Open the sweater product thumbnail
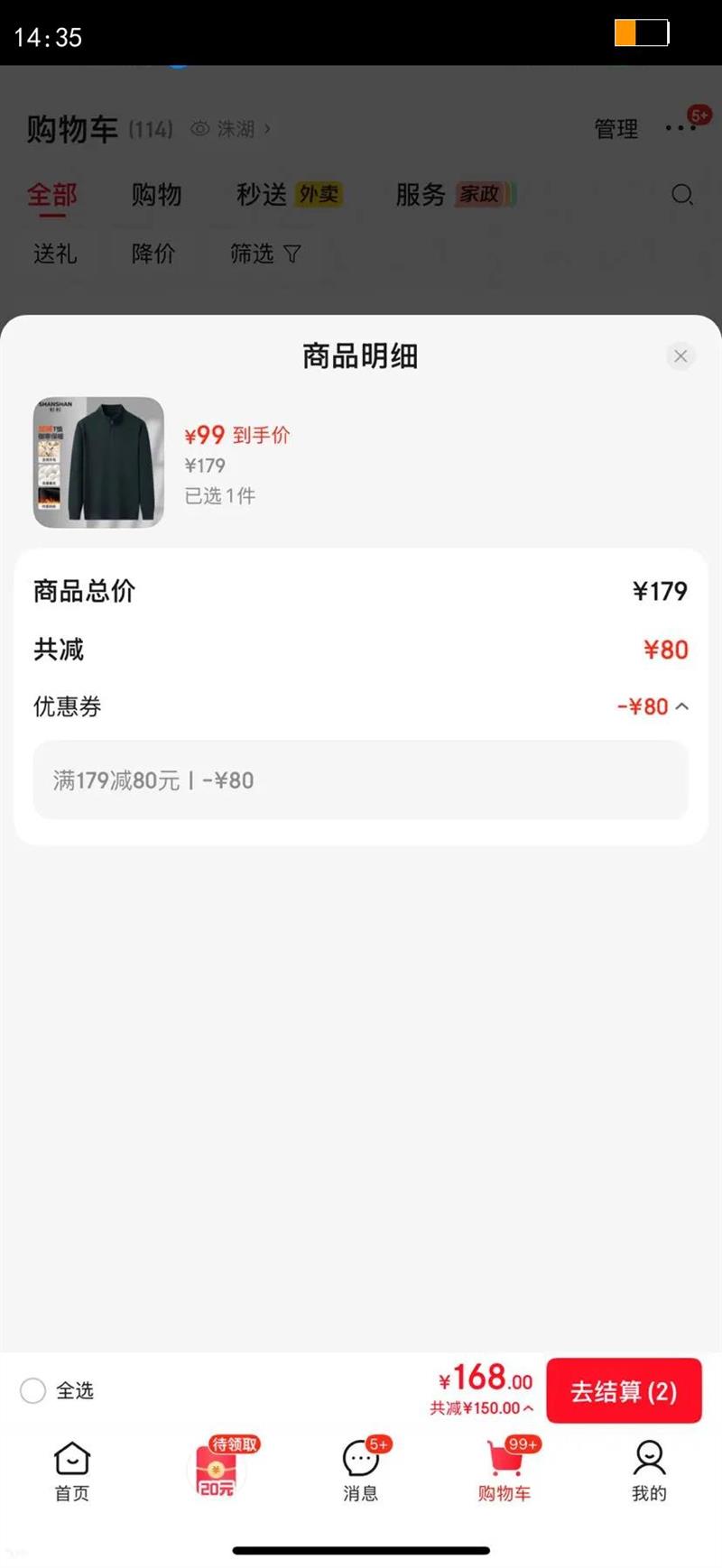Screen dimensions: 722x1568 pos(98,462)
